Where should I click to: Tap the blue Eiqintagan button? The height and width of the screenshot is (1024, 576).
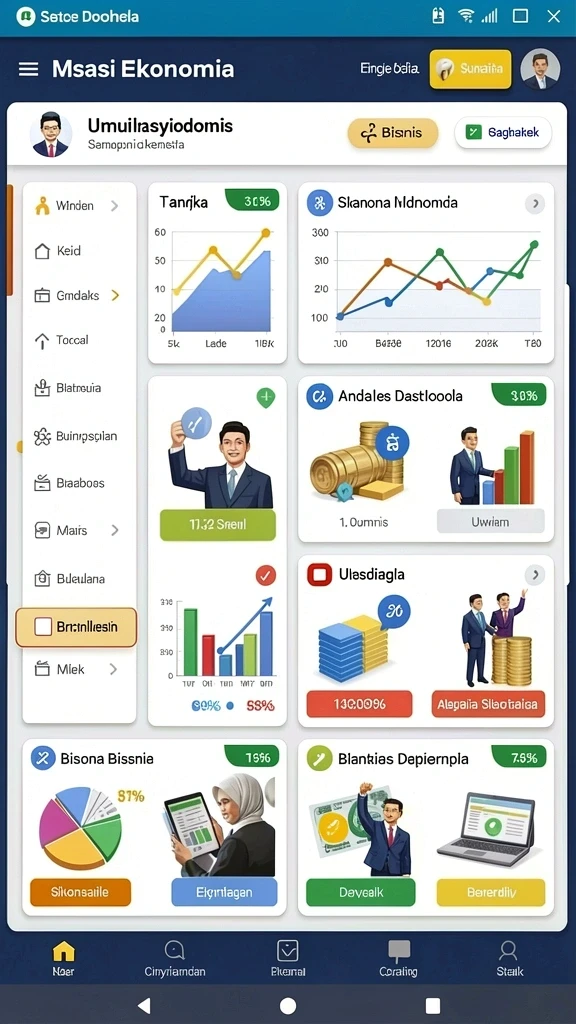pyautogui.click(x=224, y=891)
